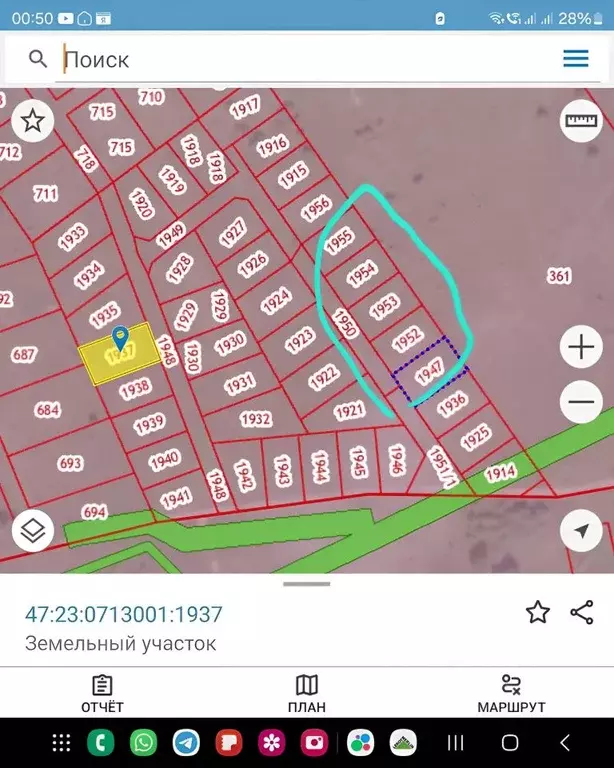The width and height of the screenshot is (614, 768).
Task: Open the Phone app in the dock
Action: 101,743
